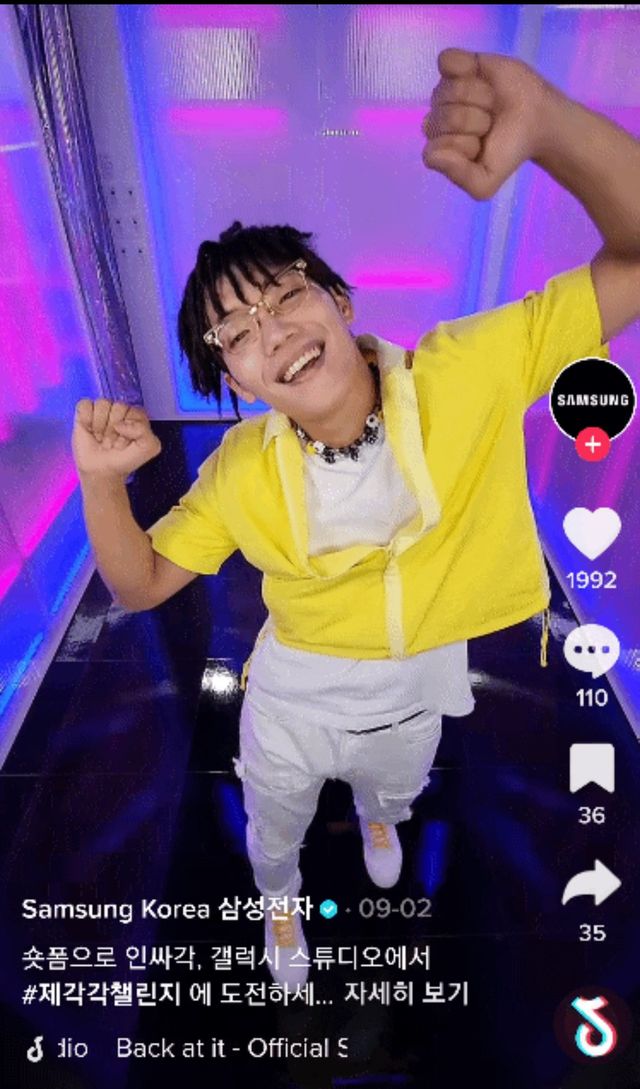The width and height of the screenshot is (640, 1089).
Task: Share this video using the arrow icon
Action: coord(592,884)
